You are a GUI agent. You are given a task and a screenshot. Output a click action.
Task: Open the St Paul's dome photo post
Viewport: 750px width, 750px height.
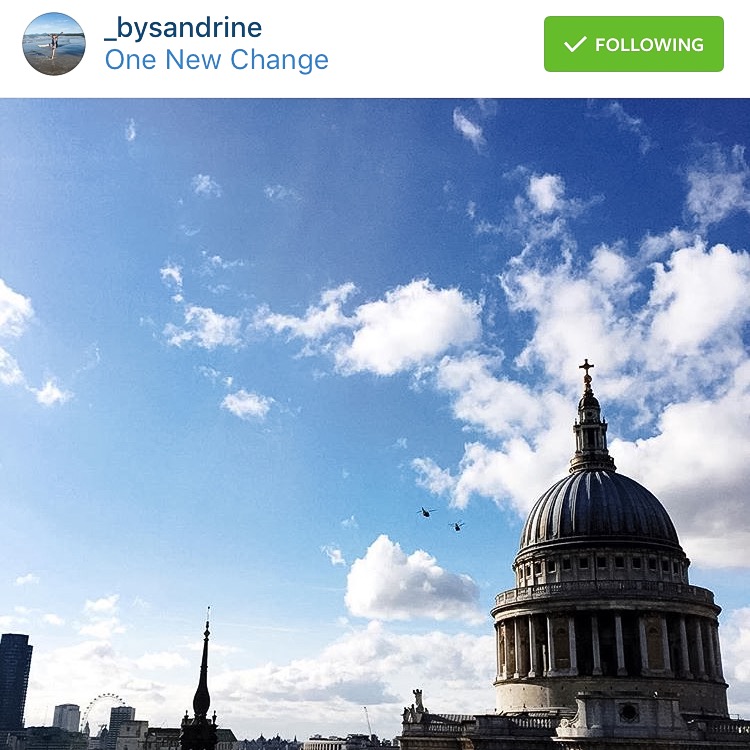click(375, 424)
